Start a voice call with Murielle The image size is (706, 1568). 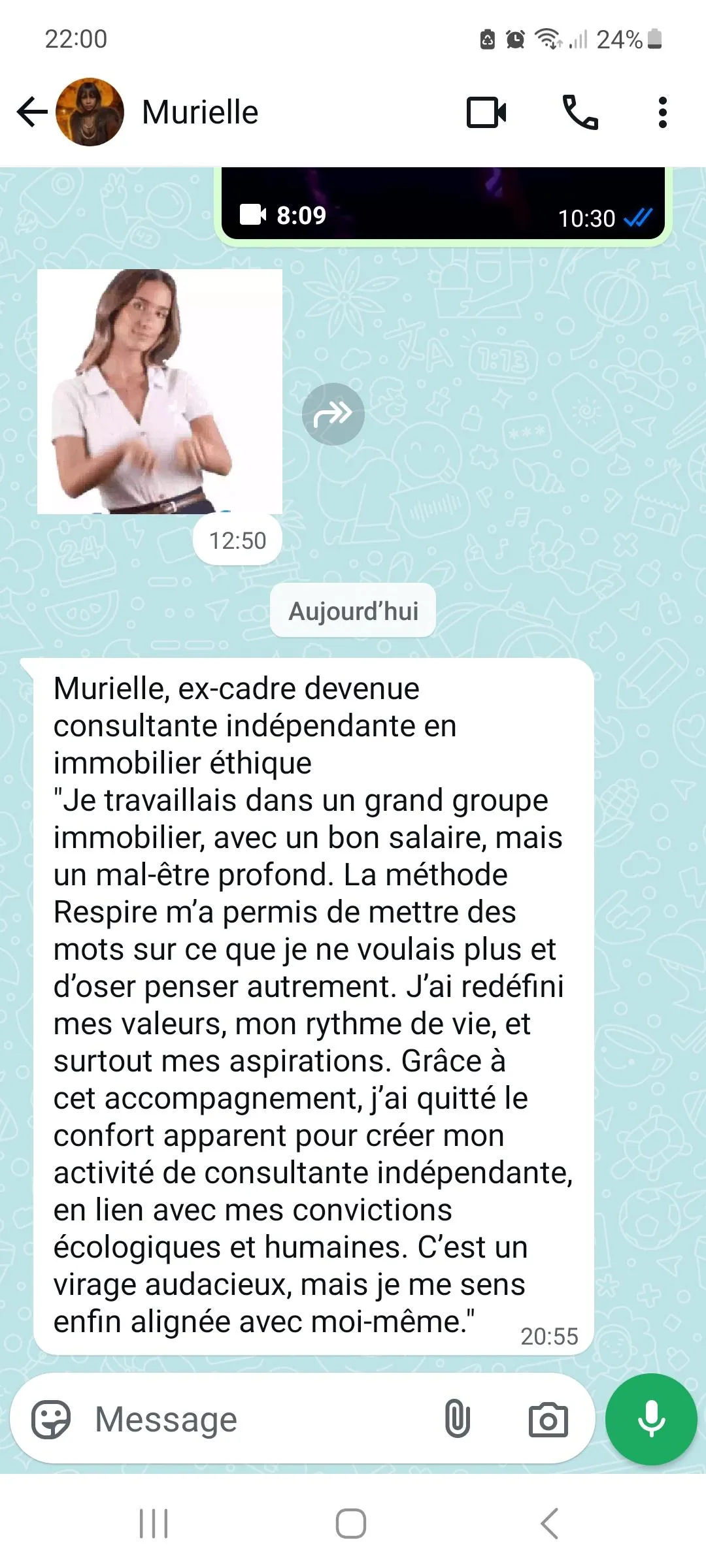click(580, 112)
